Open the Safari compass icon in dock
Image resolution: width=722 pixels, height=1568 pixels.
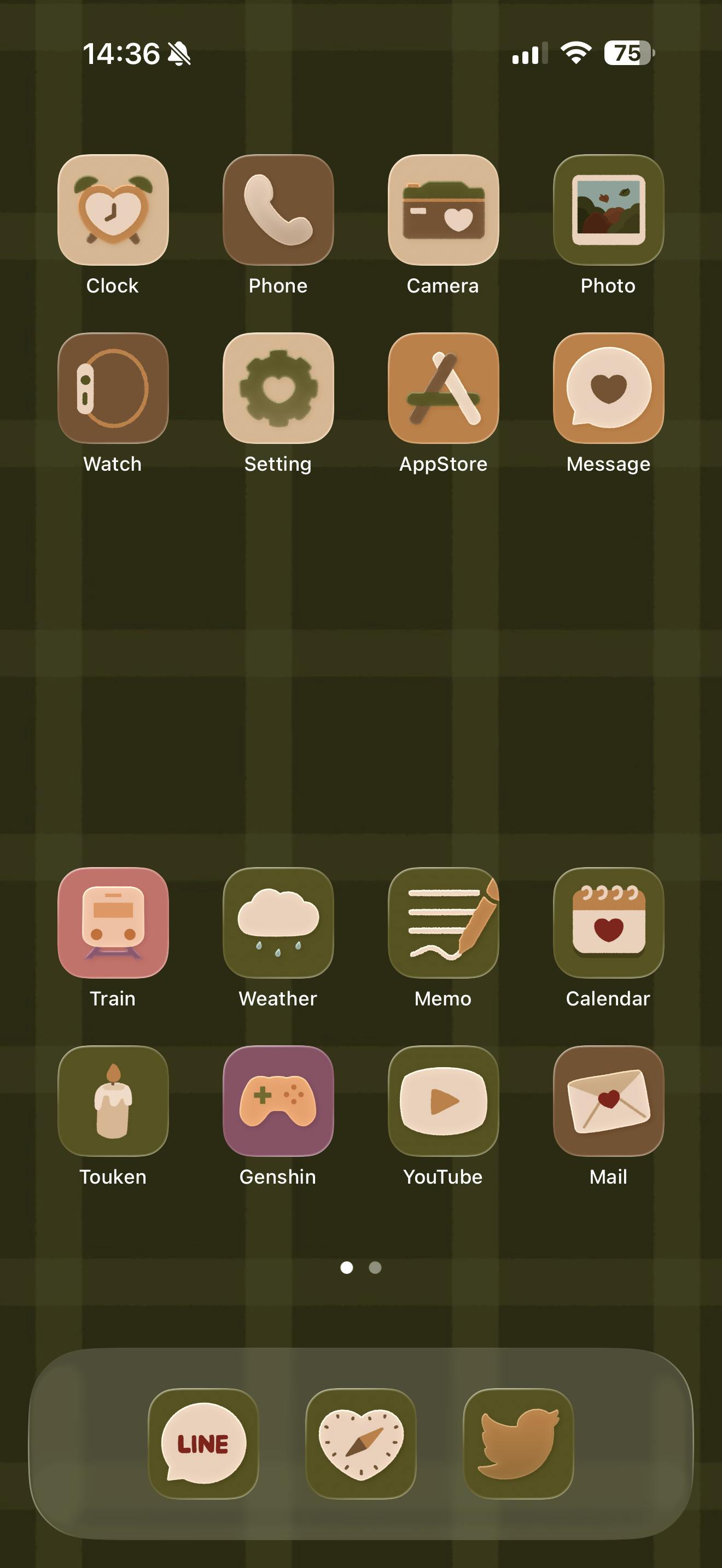361,1443
